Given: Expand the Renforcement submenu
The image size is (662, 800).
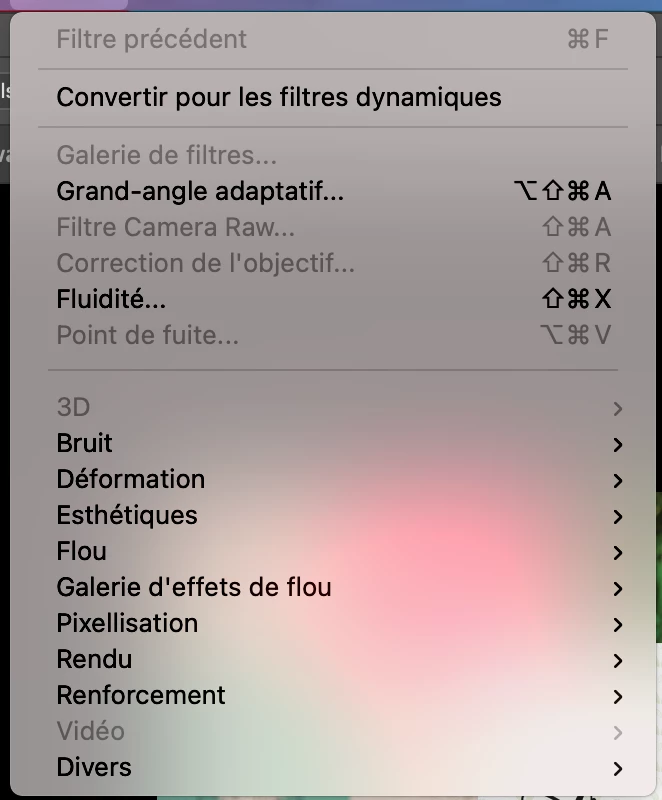Looking at the screenshot, I should (141, 695).
